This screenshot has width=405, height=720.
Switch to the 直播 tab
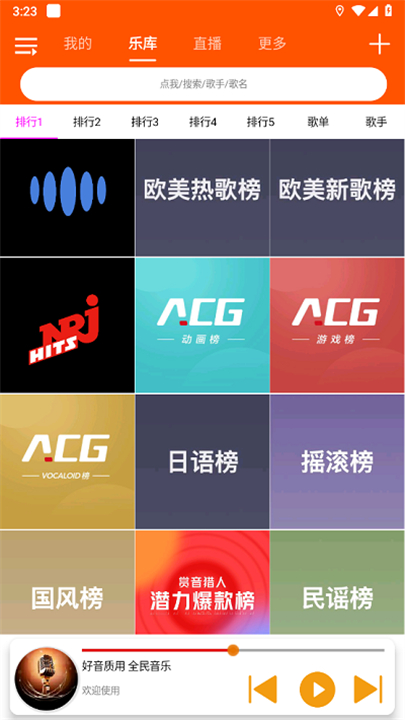[208, 44]
